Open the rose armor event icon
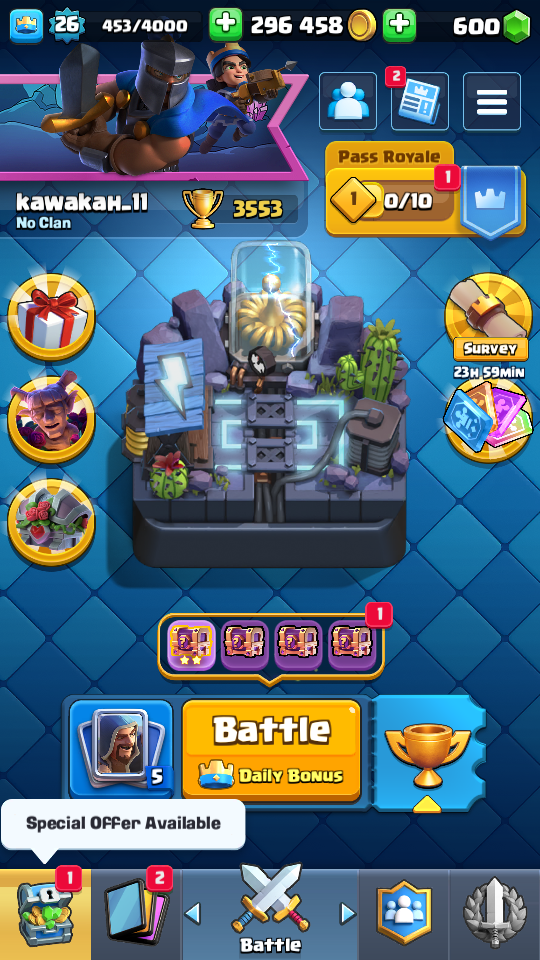Screen dimensions: 540x960 tap(51, 522)
